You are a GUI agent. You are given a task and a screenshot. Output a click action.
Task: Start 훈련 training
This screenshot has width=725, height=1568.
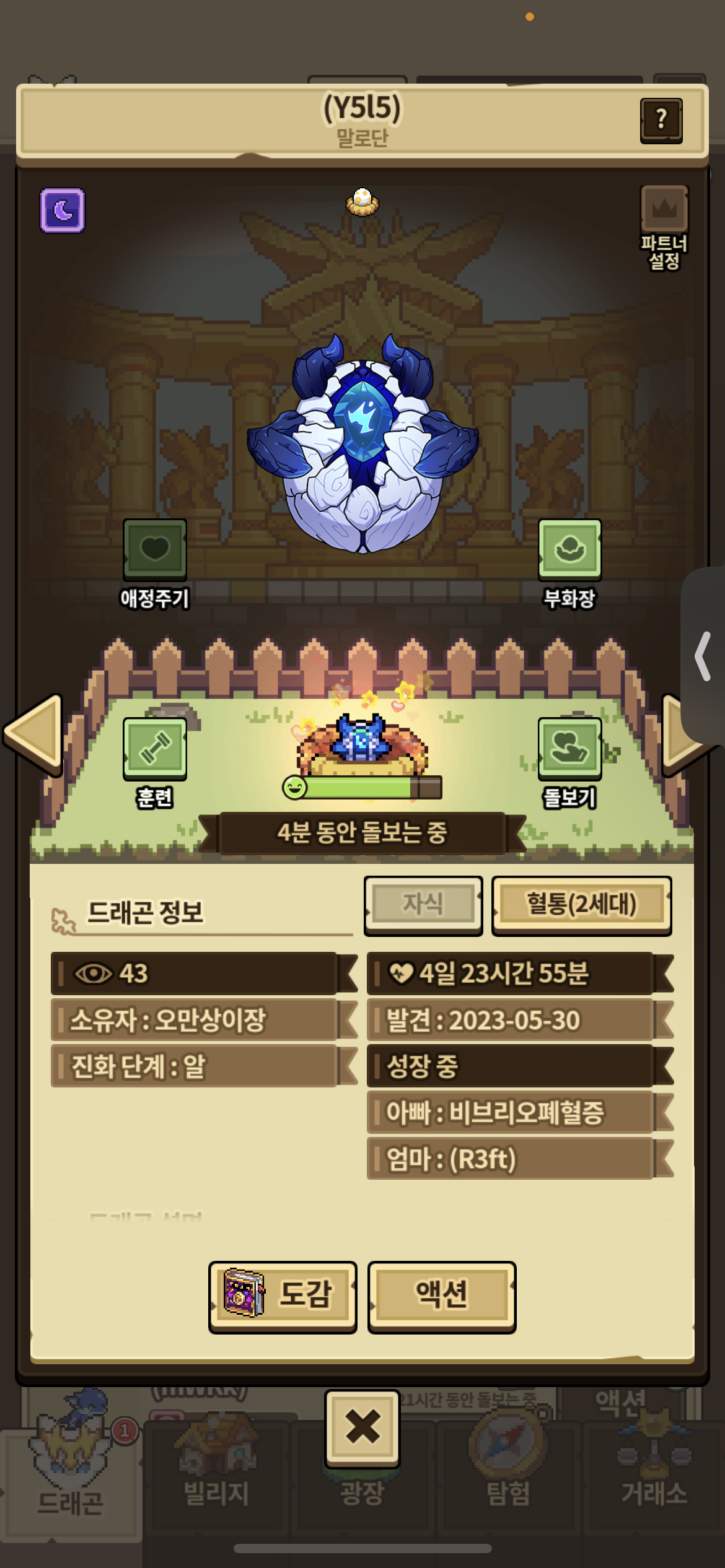pos(154,749)
